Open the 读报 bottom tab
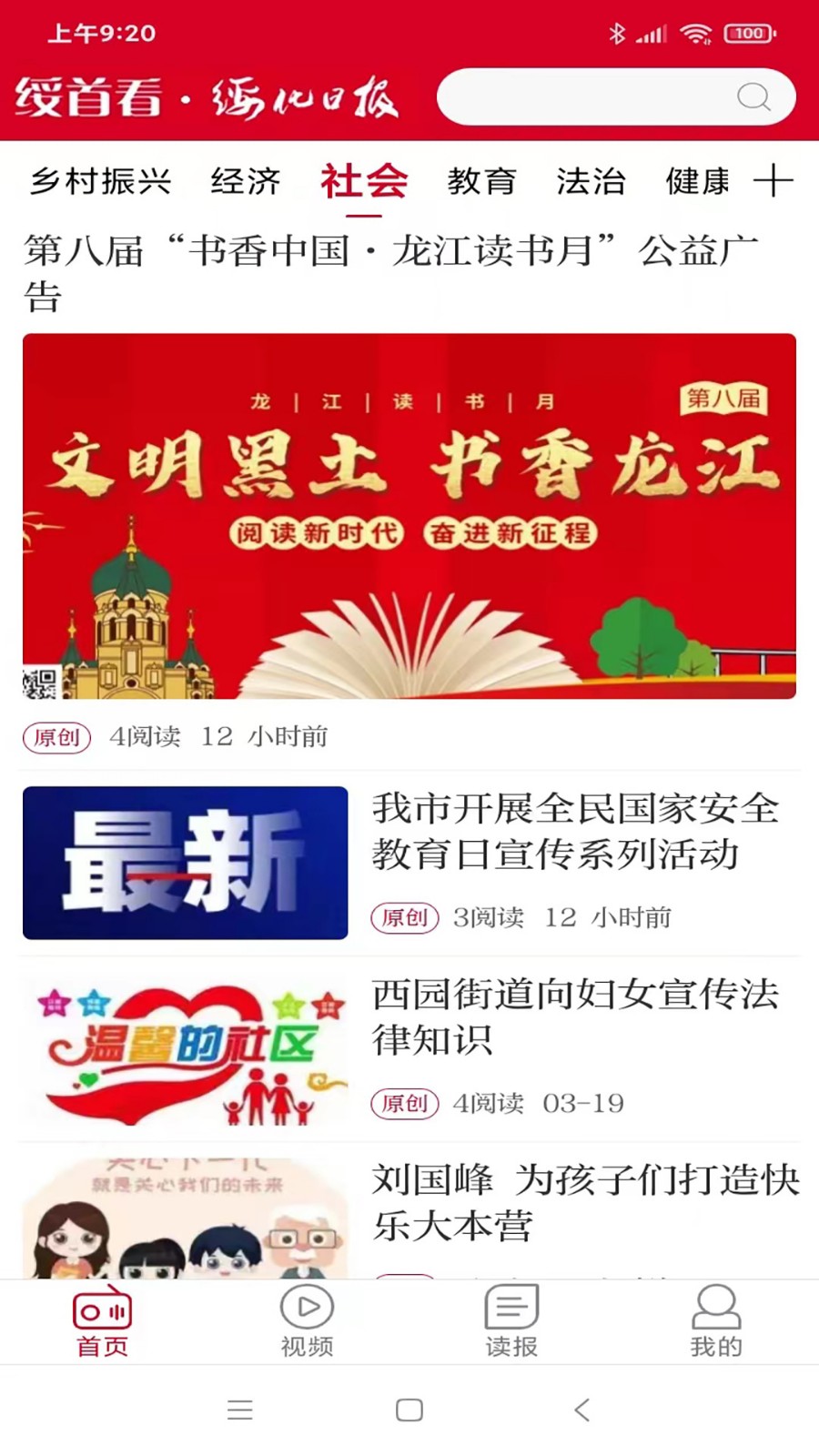This screenshot has height=1456, width=819. tap(511, 1321)
